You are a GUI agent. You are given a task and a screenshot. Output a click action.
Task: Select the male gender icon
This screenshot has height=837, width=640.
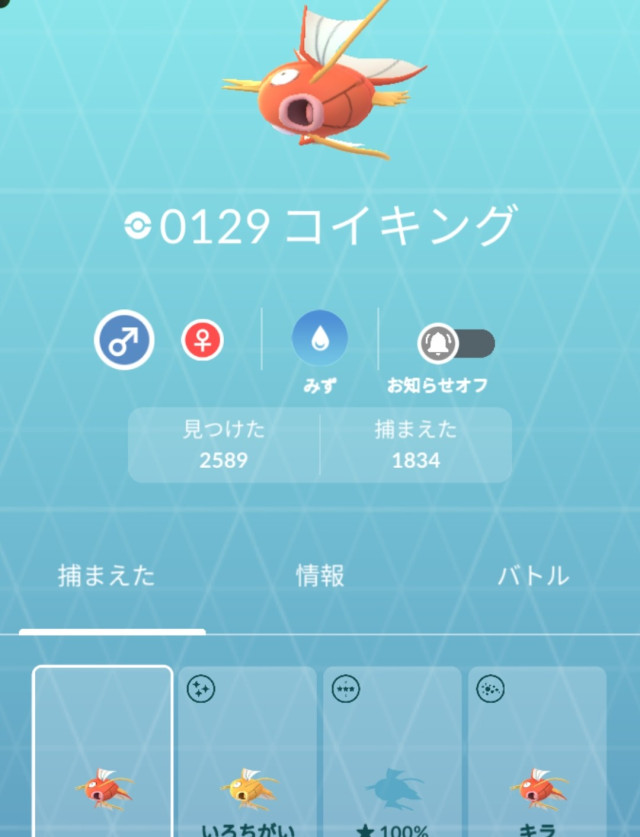[124, 342]
